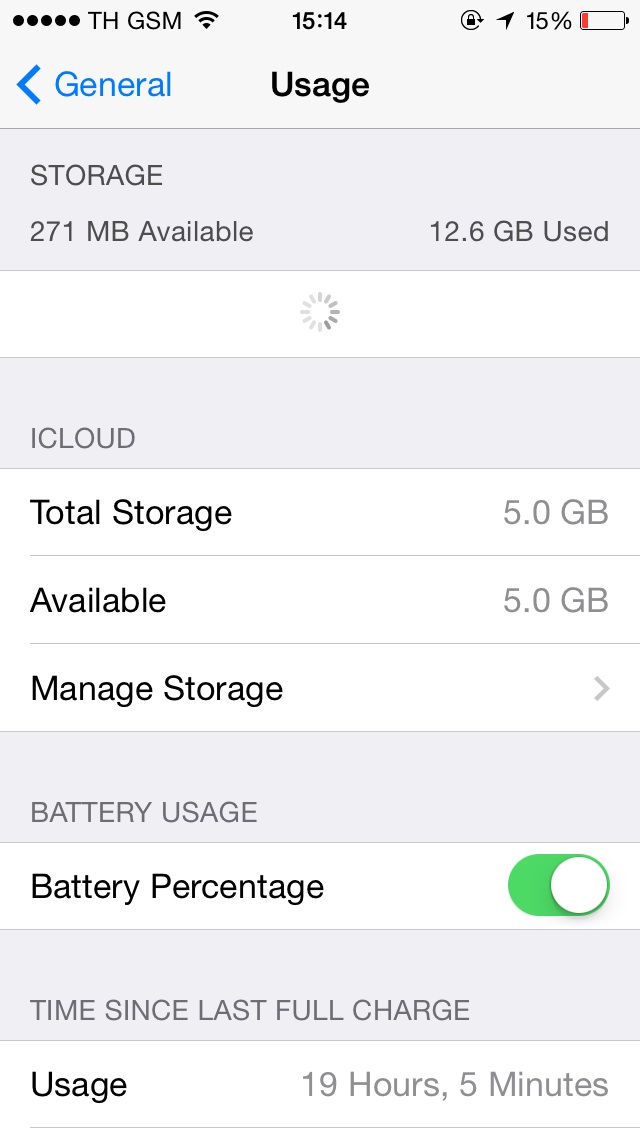This screenshot has width=640, height=1136.
Task: Open Manage Storage under iCloud
Action: [320, 688]
